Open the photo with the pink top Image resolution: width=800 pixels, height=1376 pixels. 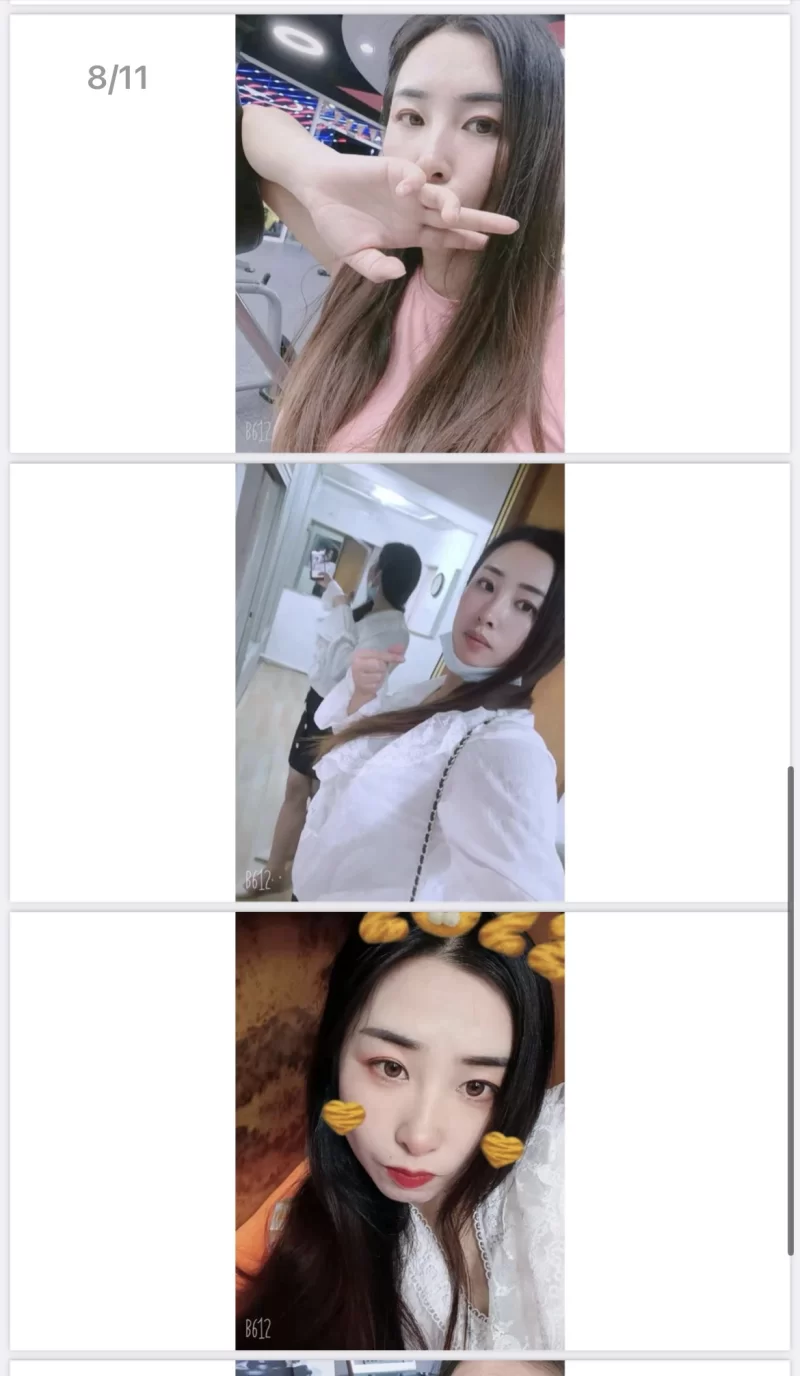tap(400, 233)
